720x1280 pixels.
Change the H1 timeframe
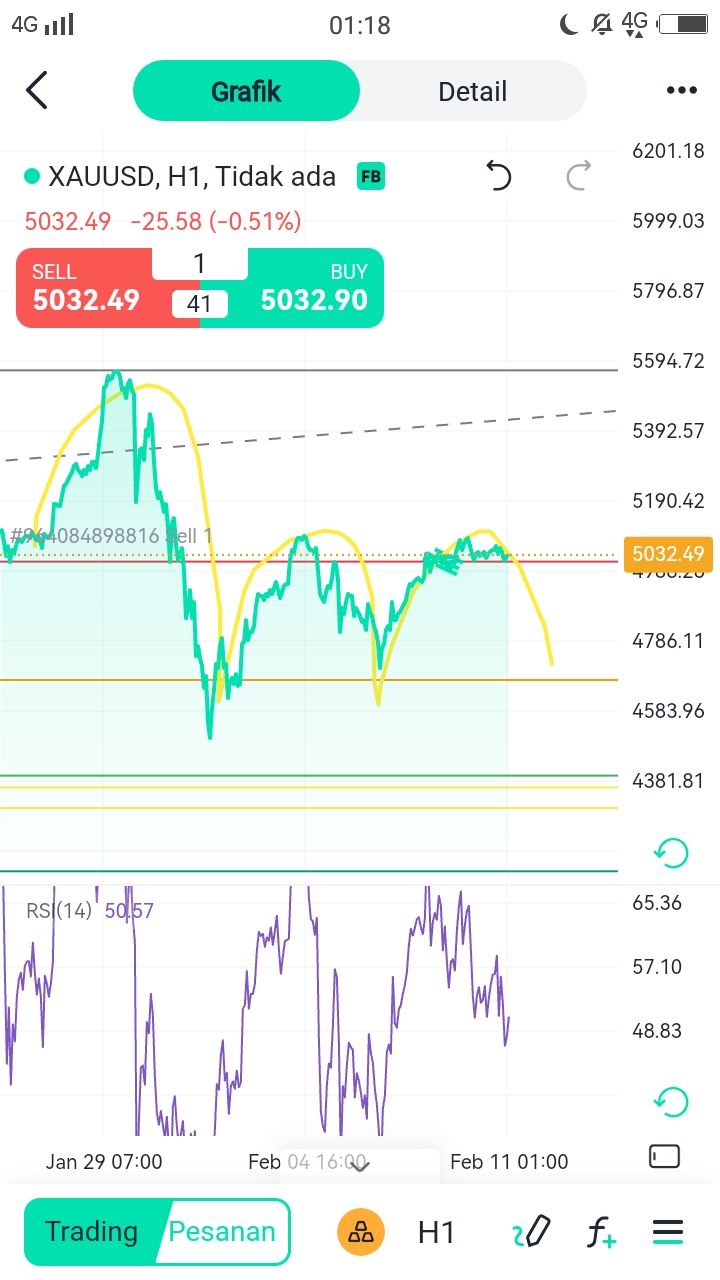tap(436, 1232)
